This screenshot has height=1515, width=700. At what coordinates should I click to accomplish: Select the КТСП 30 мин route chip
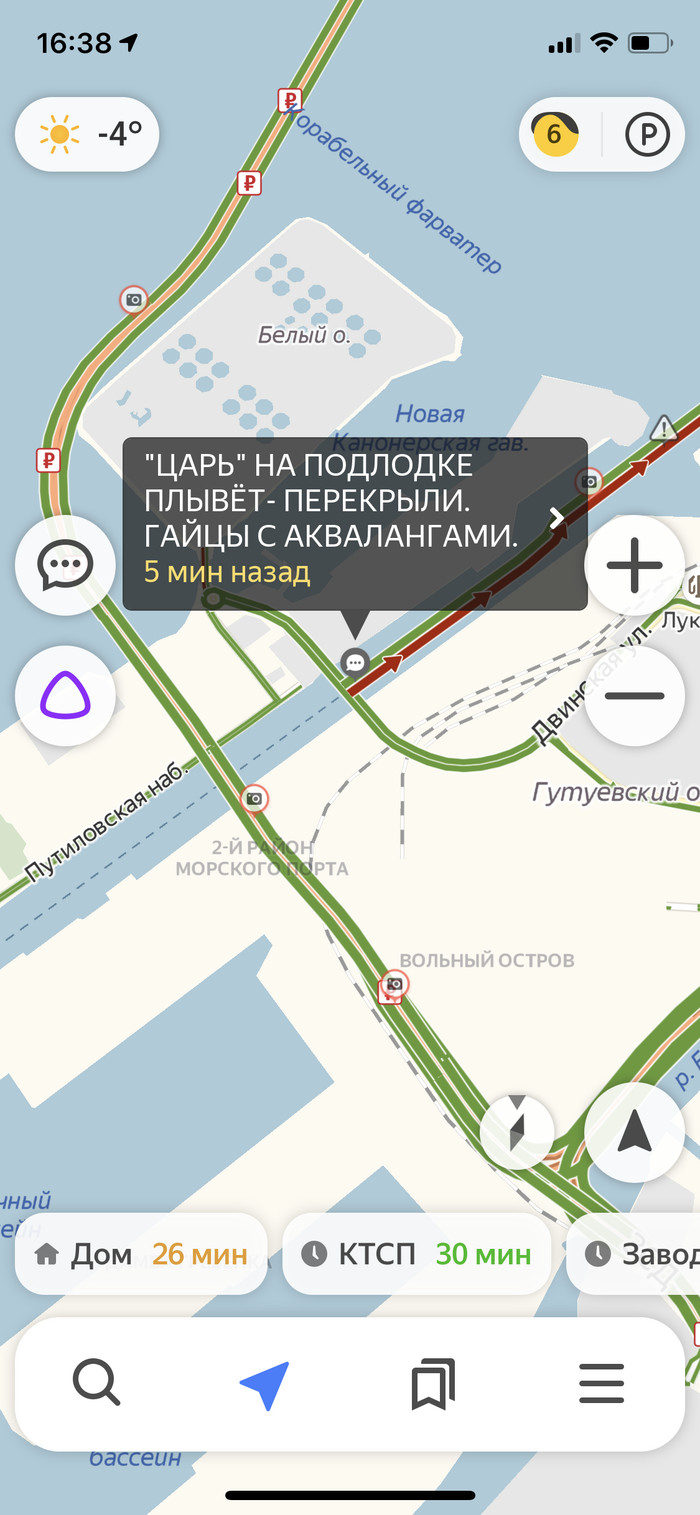coord(416,1254)
